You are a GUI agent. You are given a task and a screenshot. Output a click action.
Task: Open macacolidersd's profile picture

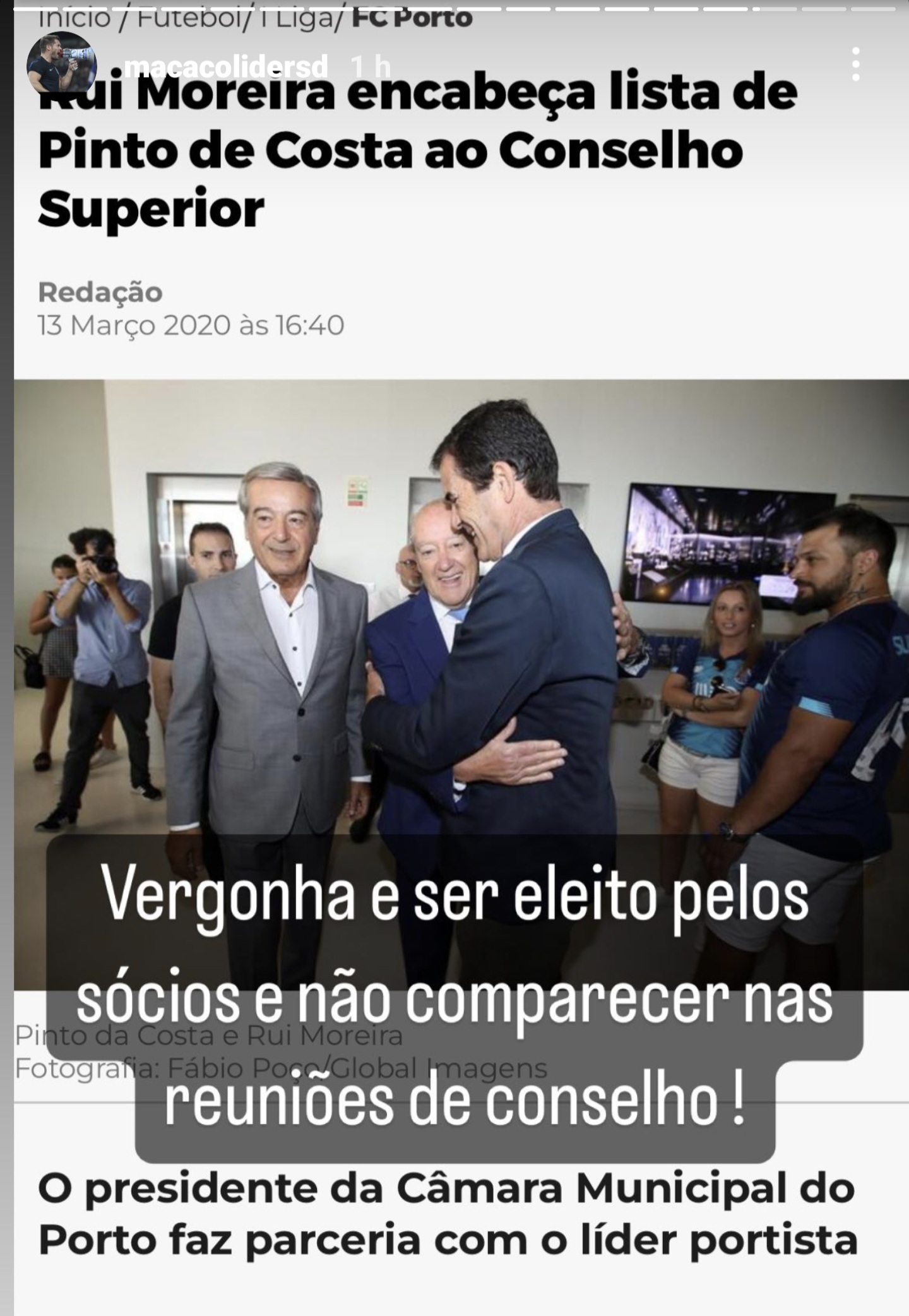pyautogui.click(x=61, y=66)
